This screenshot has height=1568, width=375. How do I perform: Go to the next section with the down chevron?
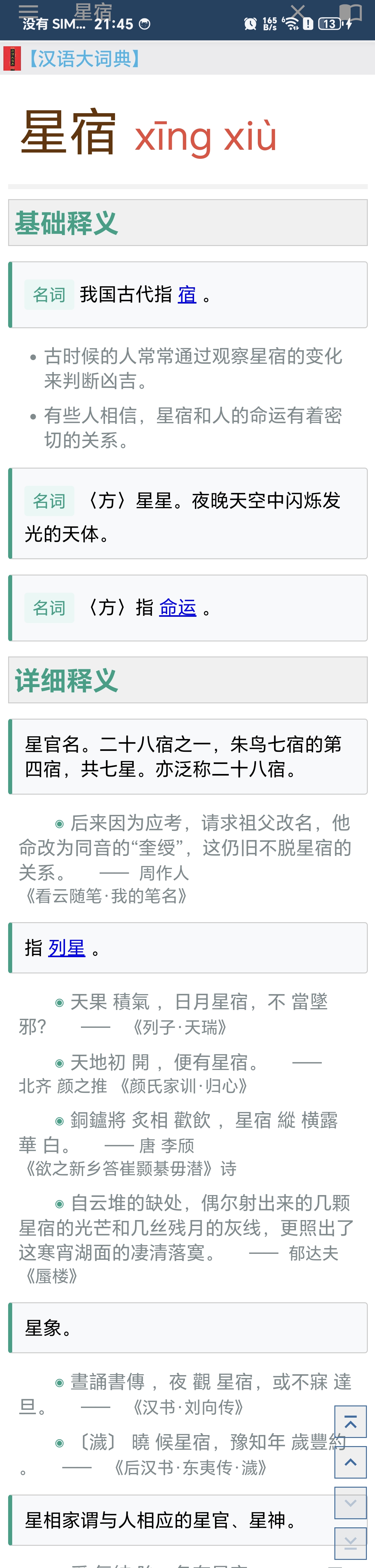tap(350, 1502)
